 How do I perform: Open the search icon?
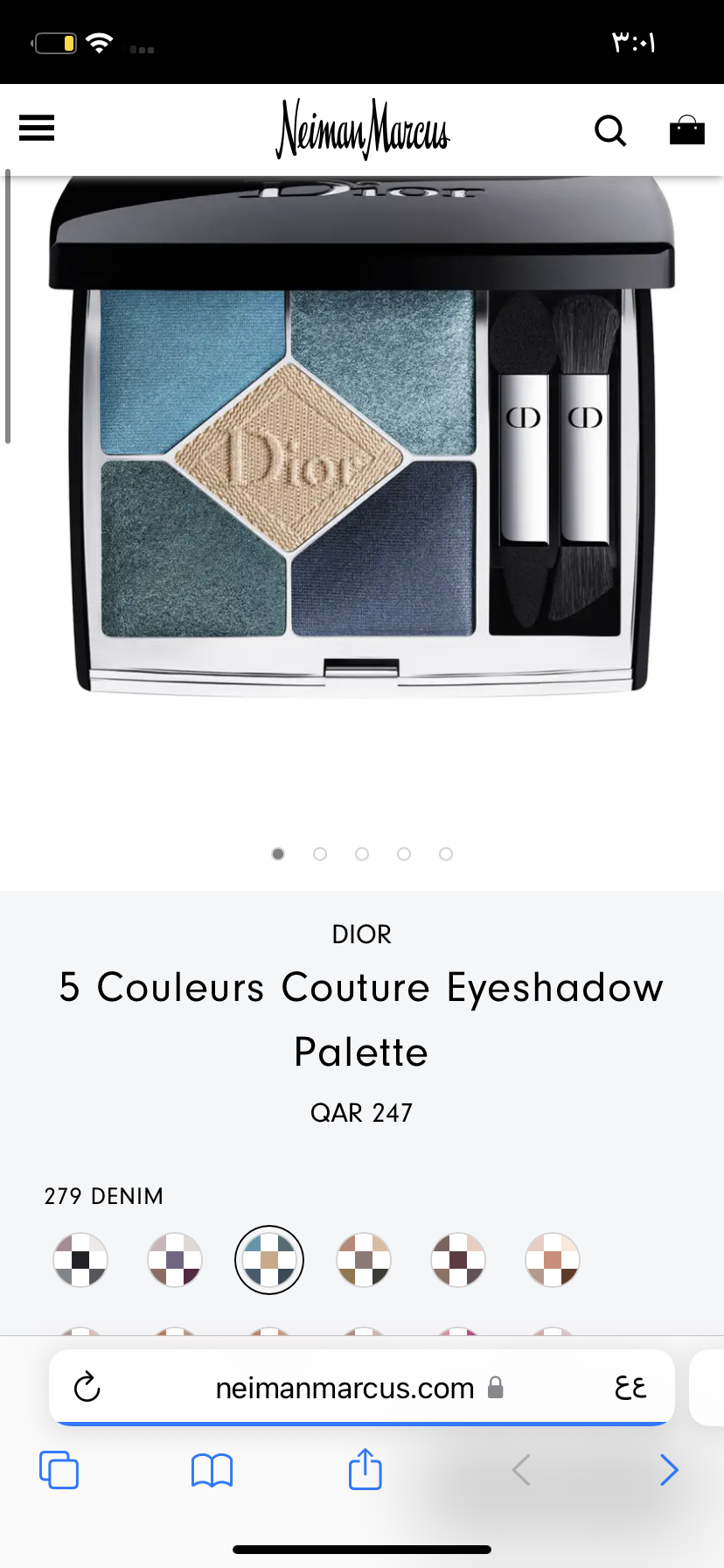(x=610, y=130)
